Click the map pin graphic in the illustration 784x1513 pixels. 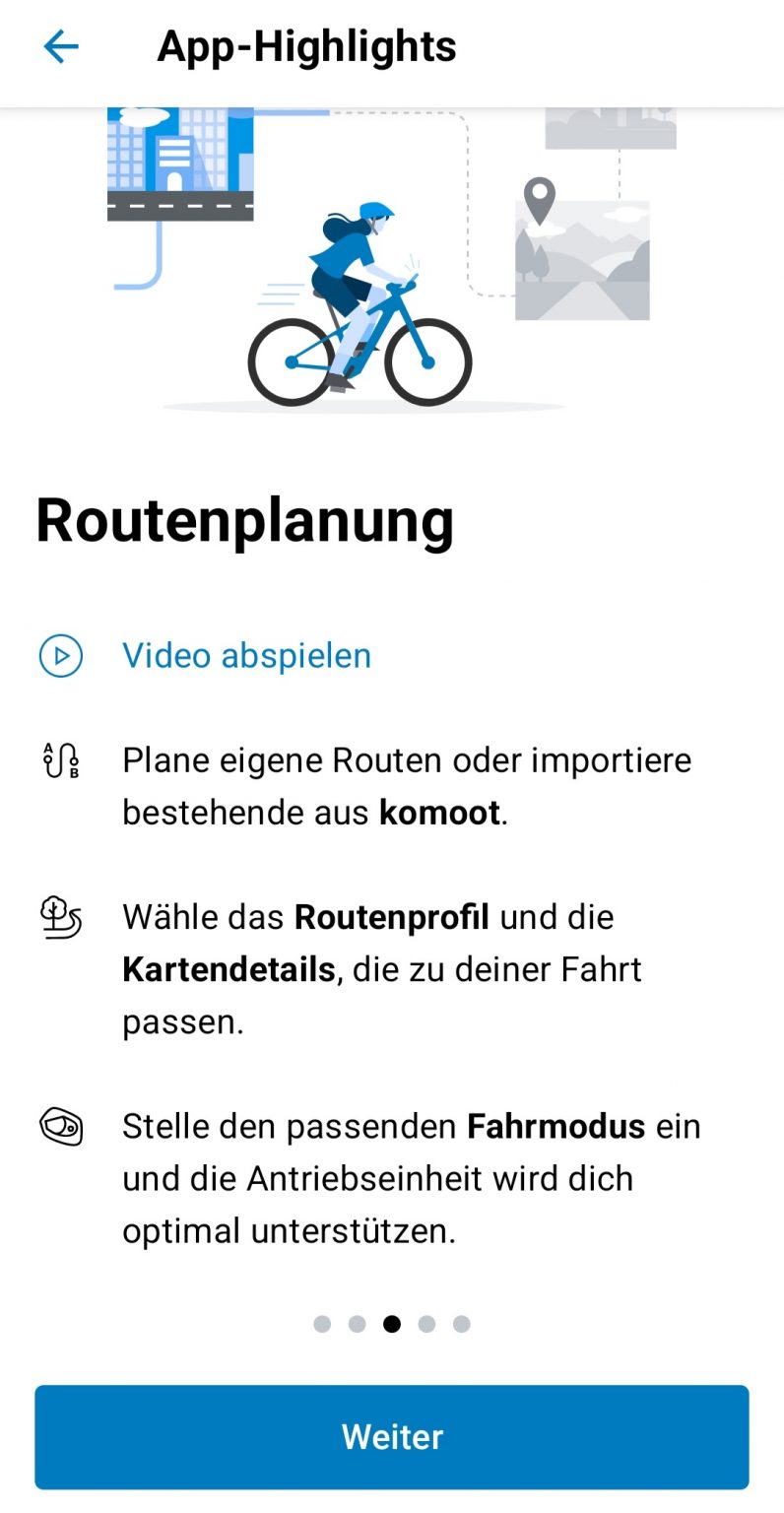(x=539, y=197)
